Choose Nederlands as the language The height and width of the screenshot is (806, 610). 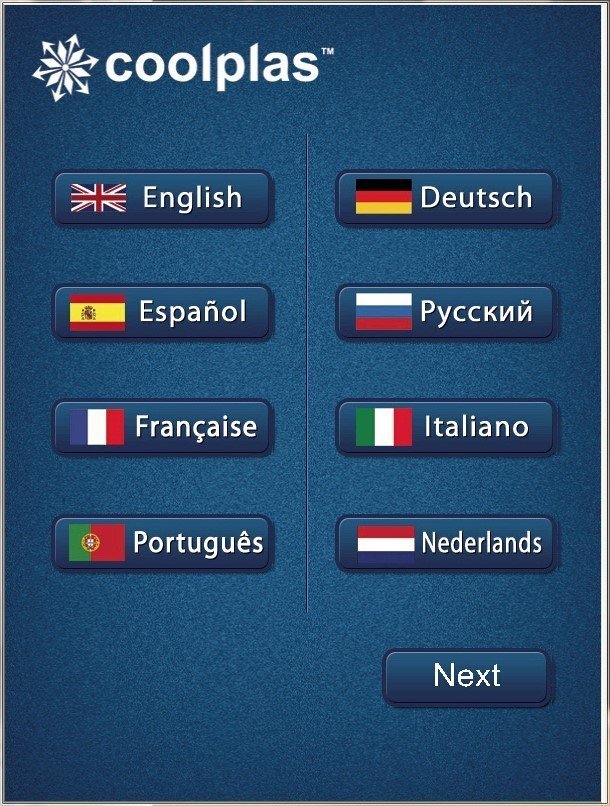(445, 543)
